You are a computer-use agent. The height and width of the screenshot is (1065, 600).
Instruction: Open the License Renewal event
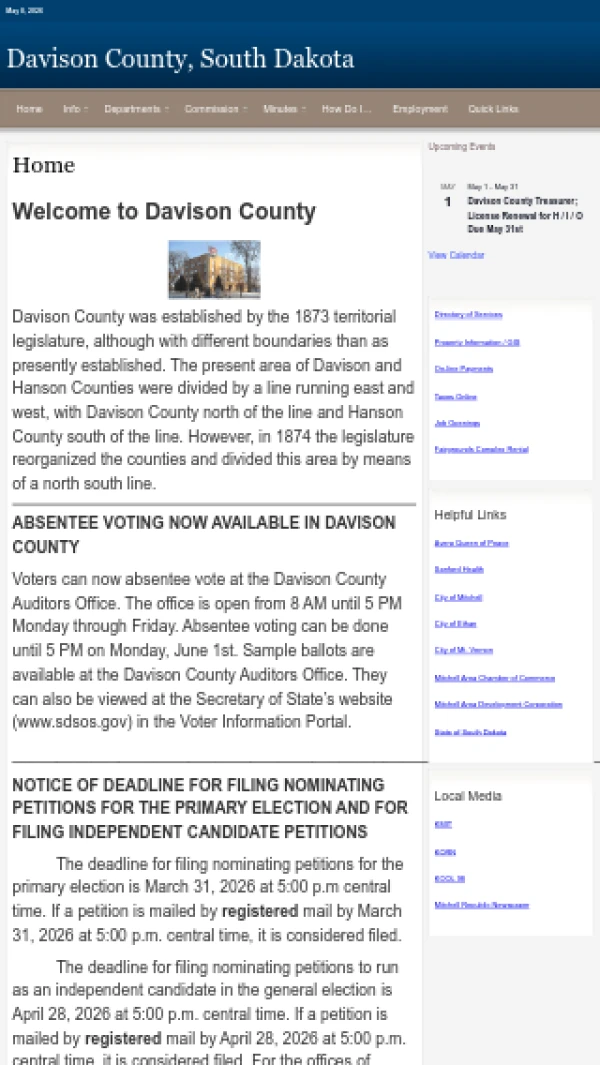click(525, 215)
